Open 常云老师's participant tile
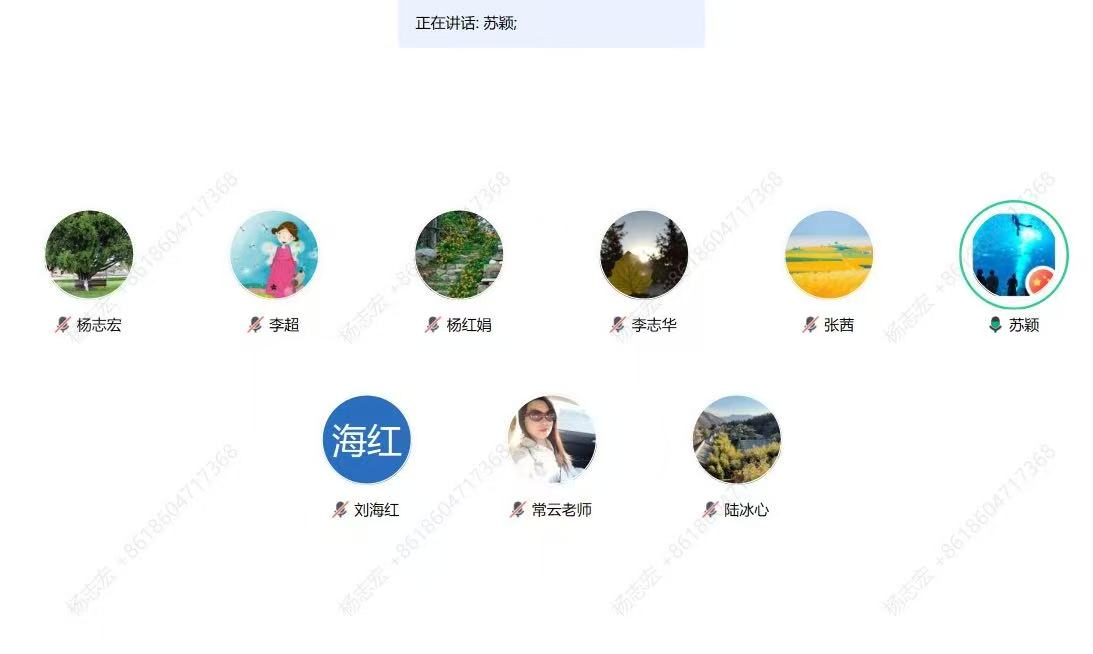Image resolution: width=1093 pixels, height=654 pixels. [552, 439]
